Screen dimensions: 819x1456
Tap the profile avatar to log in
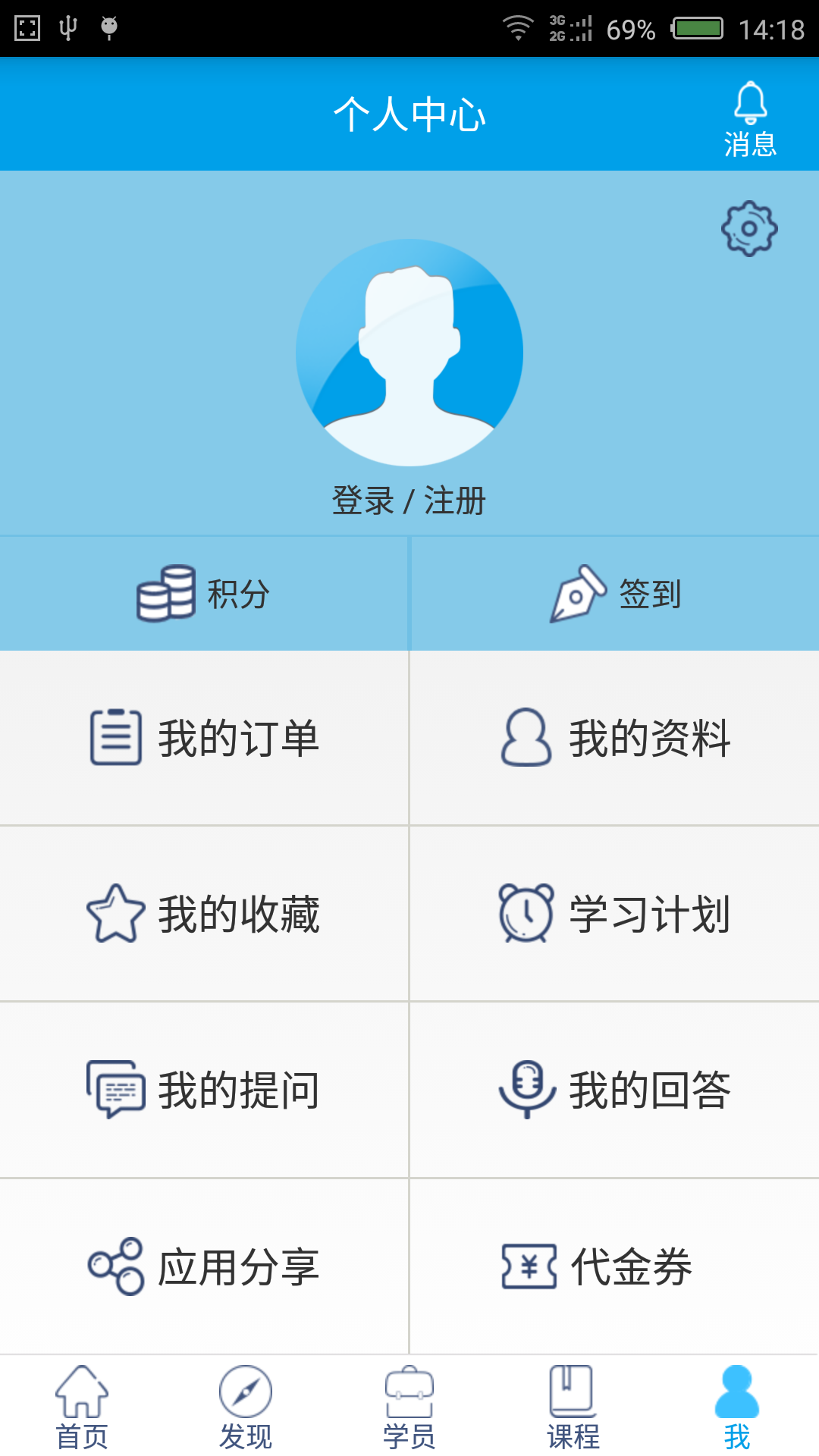click(409, 353)
